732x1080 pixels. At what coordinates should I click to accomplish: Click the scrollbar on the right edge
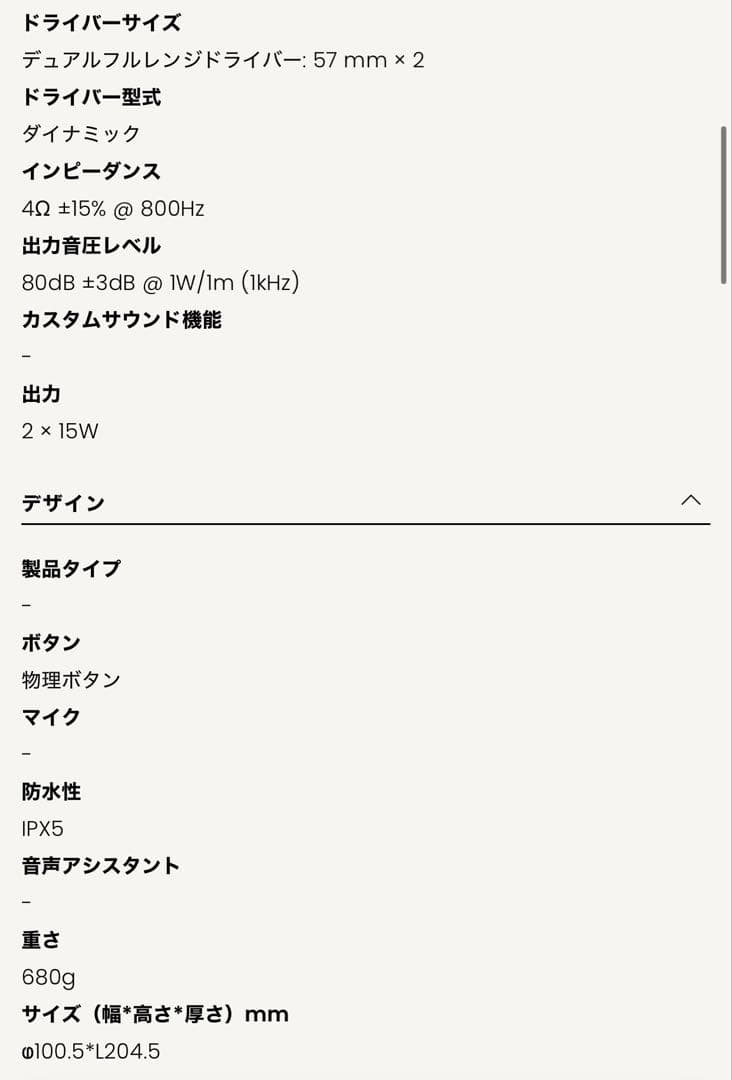[x=725, y=200]
